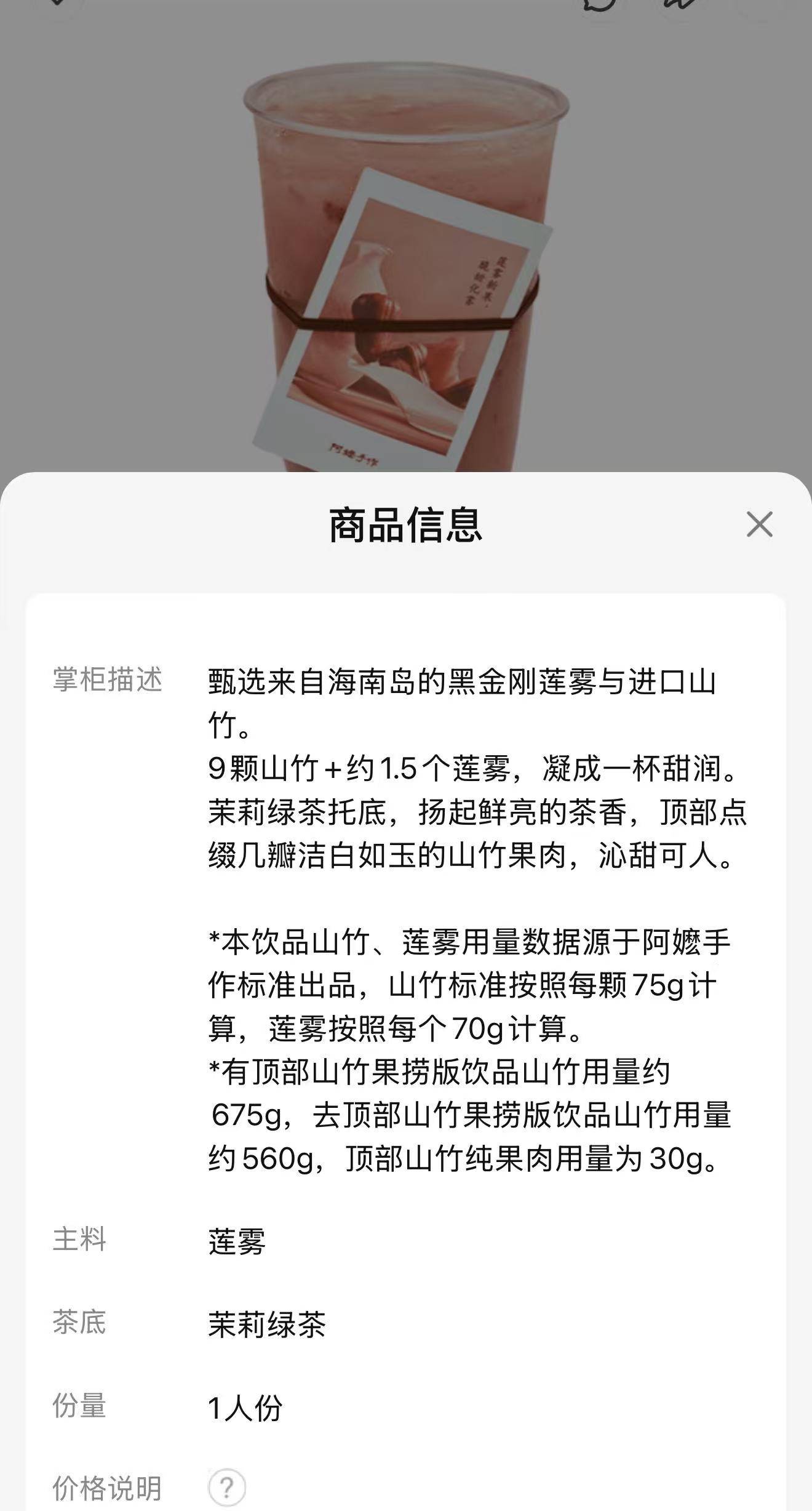Open the 价格说明 question mark help
812x1511 pixels.
pyautogui.click(x=226, y=1488)
